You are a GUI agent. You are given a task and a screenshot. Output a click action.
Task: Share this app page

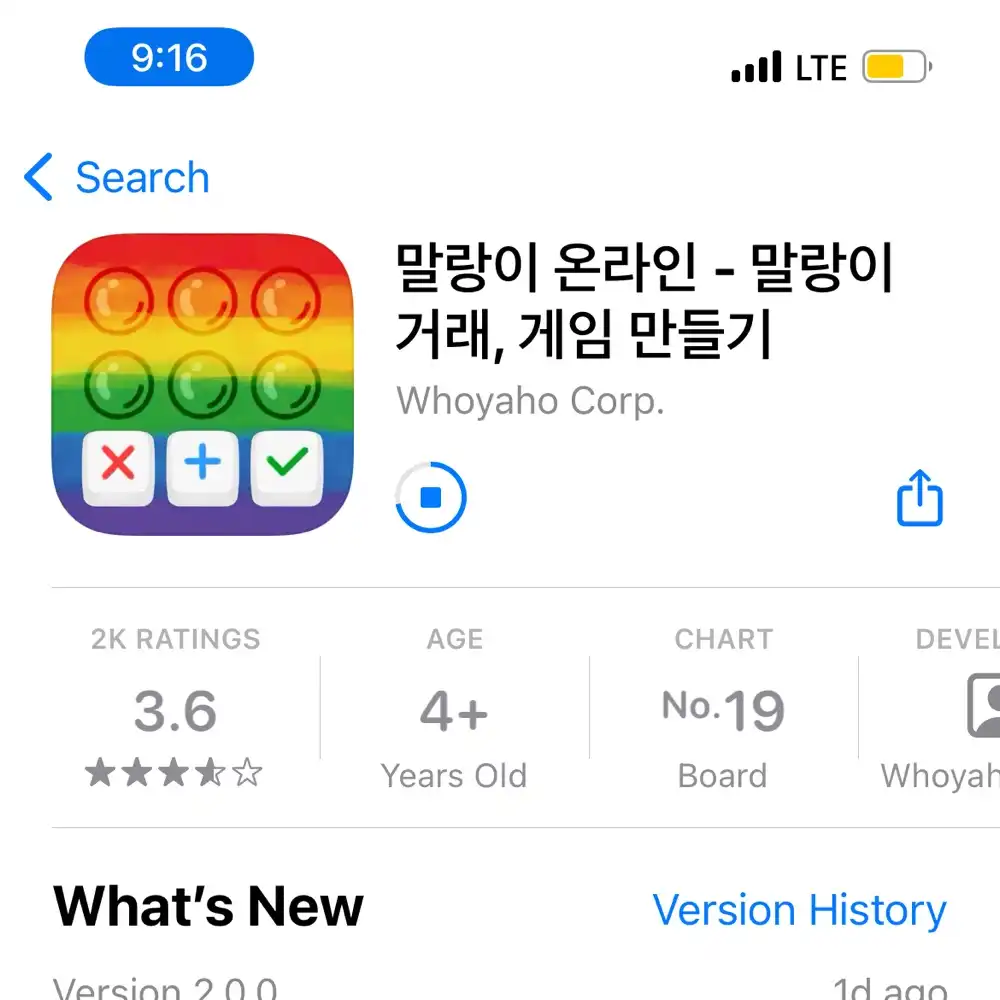(x=919, y=497)
